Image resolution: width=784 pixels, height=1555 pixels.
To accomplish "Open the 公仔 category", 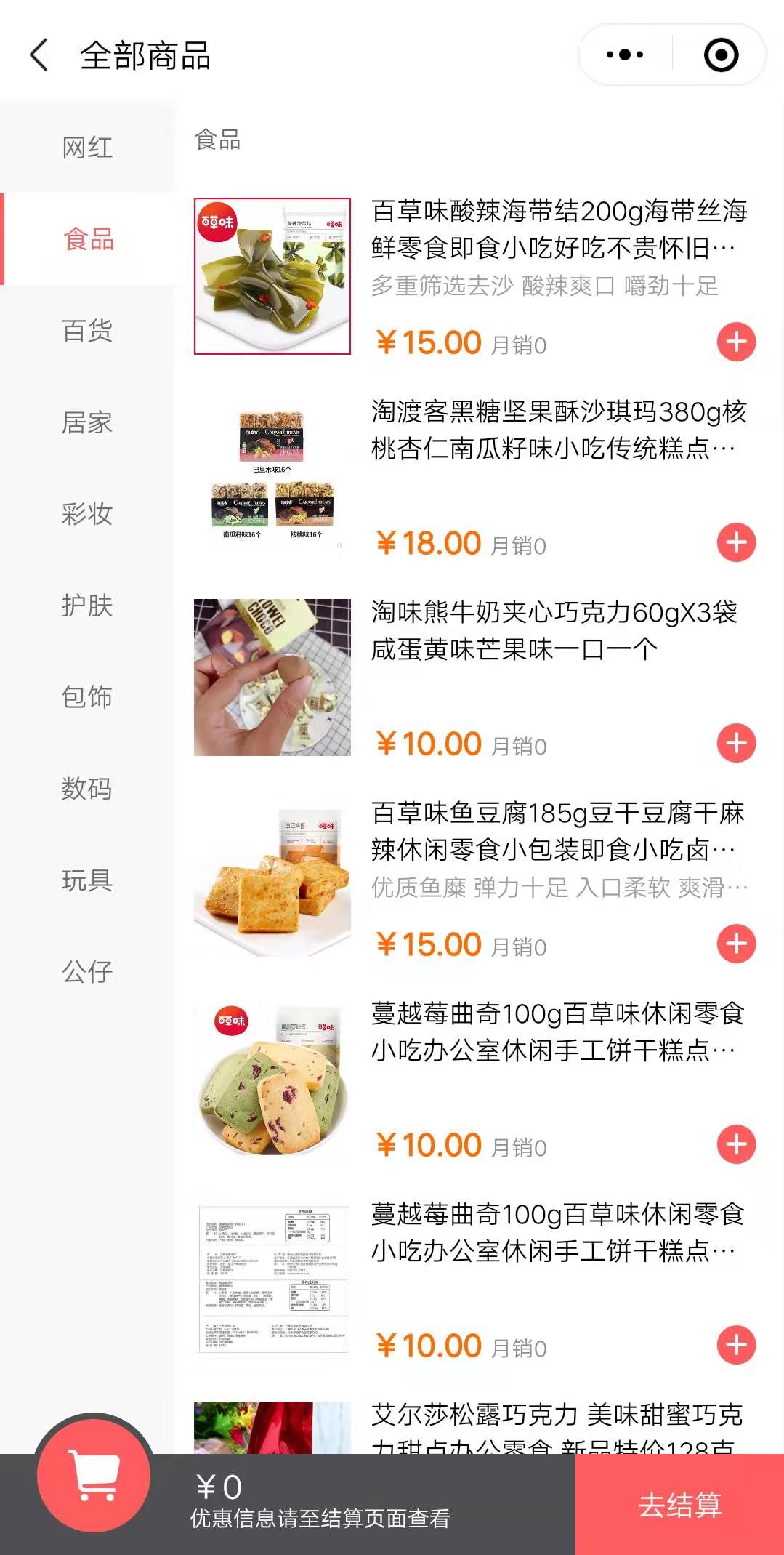I will click(87, 972).
